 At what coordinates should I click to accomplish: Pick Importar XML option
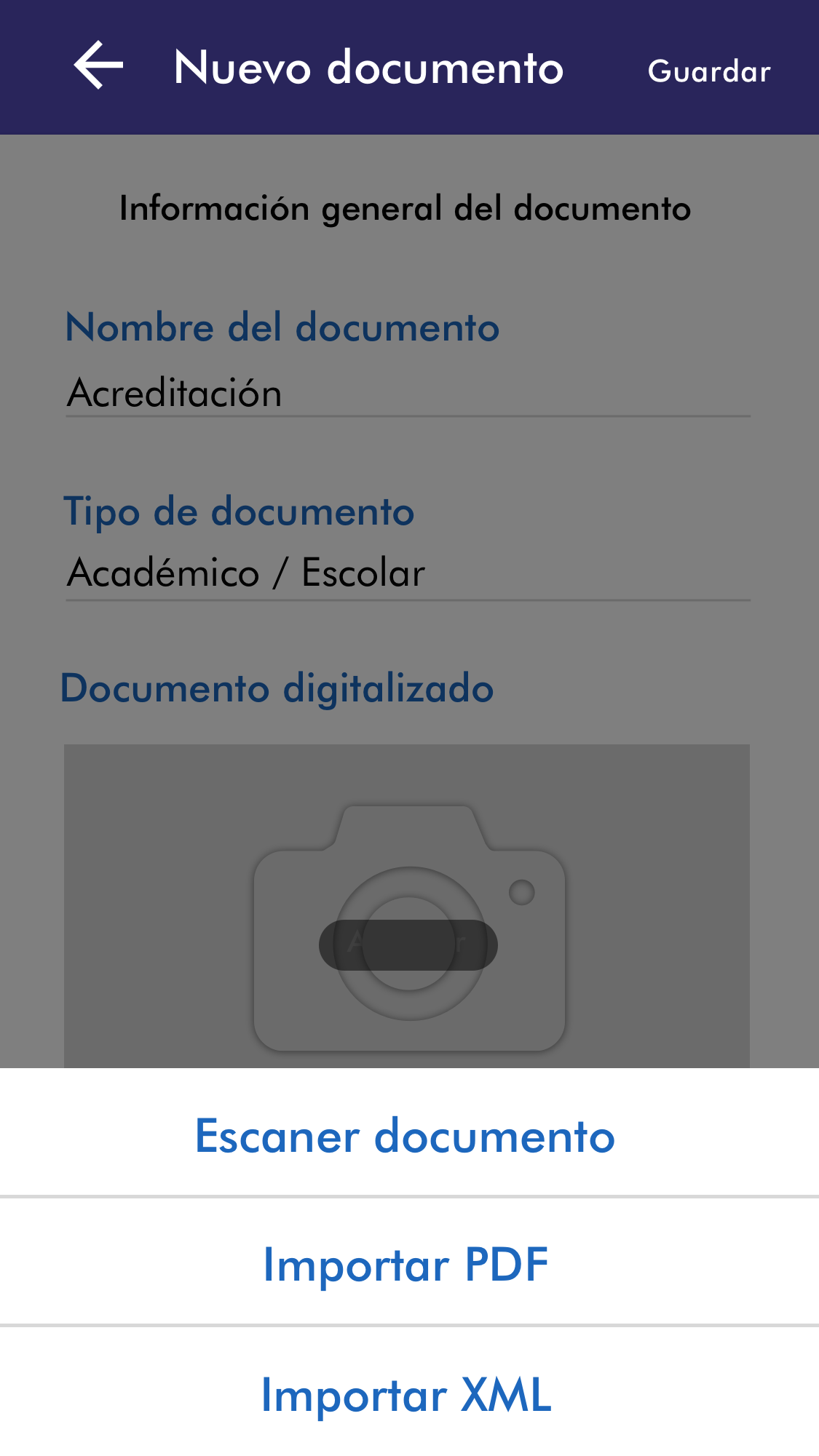(405, 1395)
